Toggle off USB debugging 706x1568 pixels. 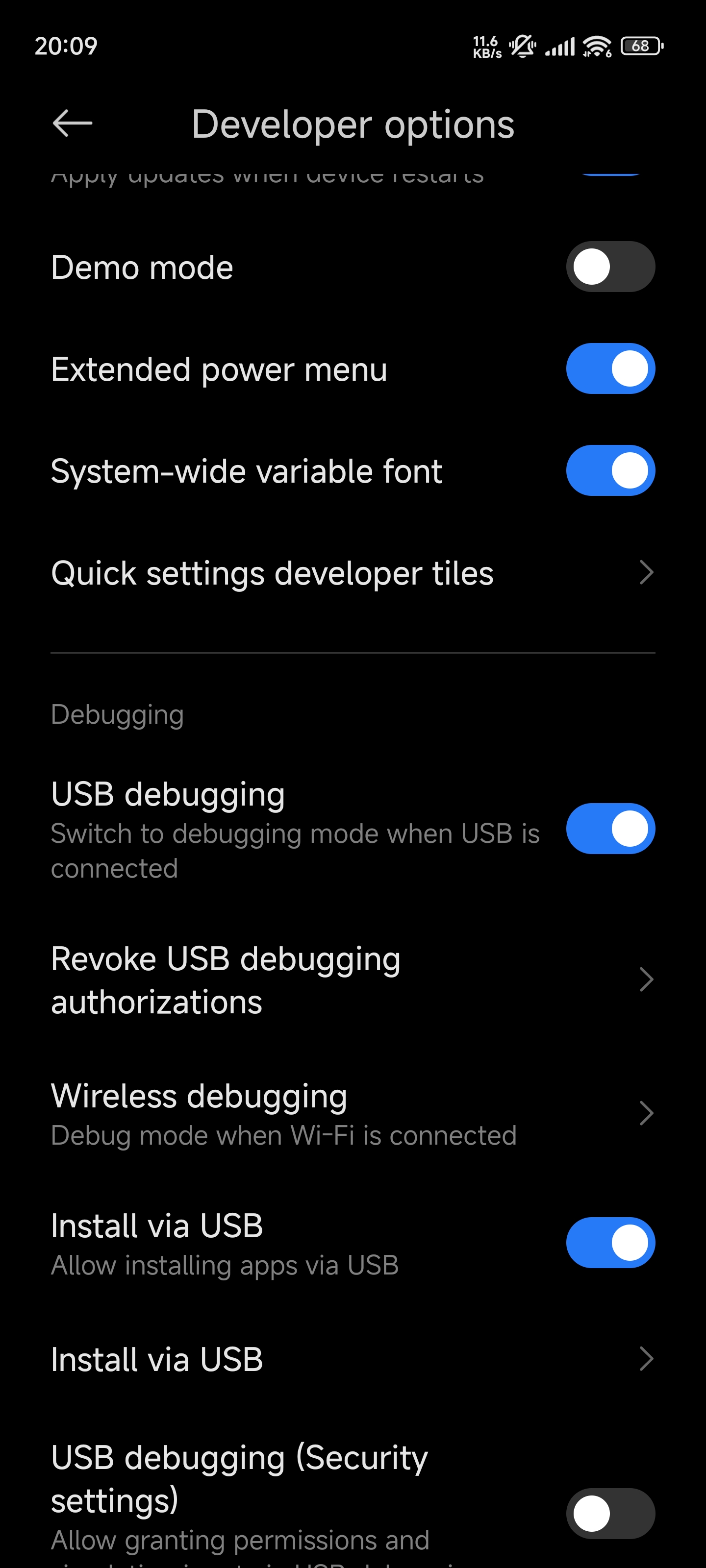click(610, 829)
